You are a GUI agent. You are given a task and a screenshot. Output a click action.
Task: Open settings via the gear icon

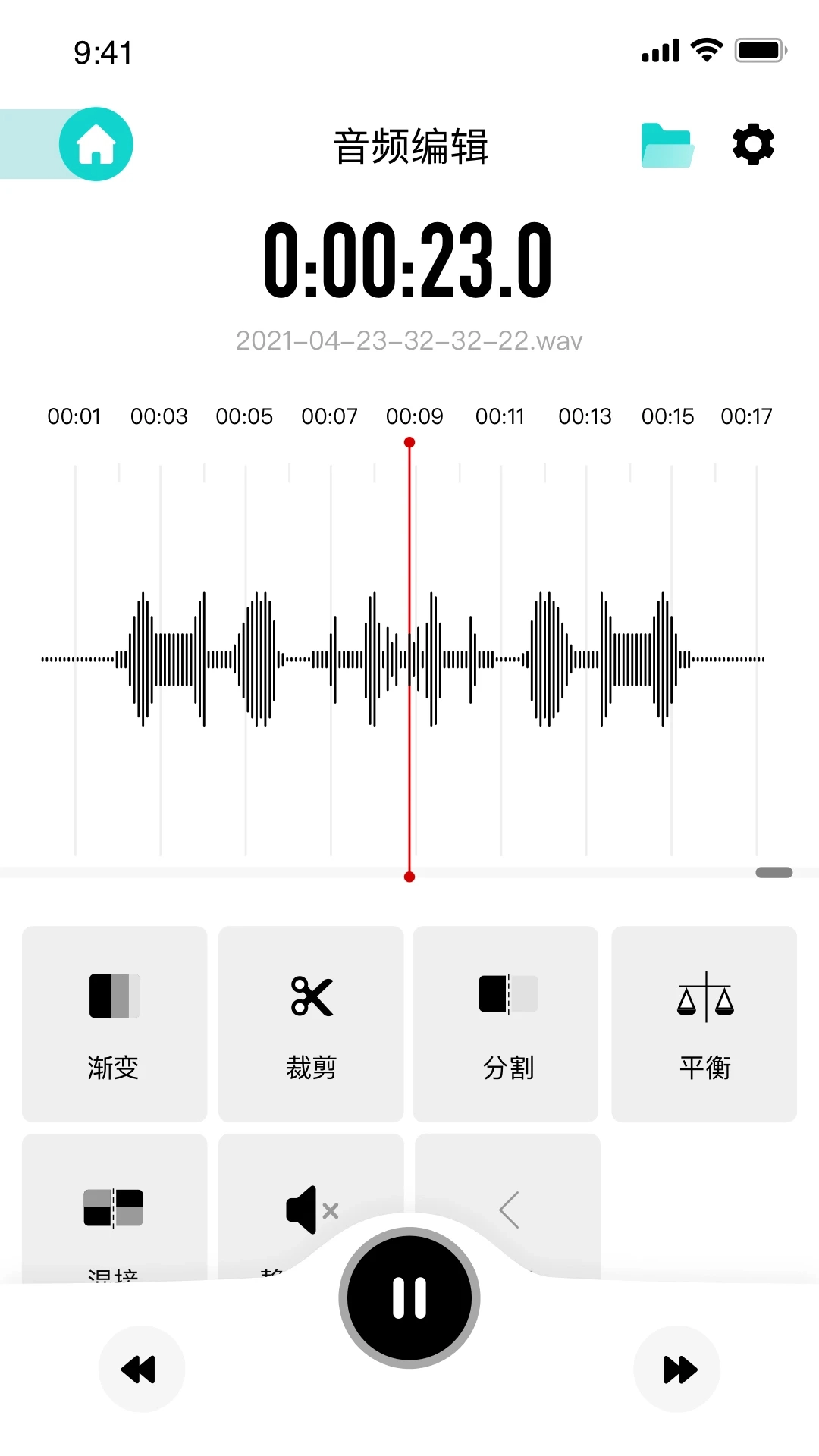tap(752, 144)
